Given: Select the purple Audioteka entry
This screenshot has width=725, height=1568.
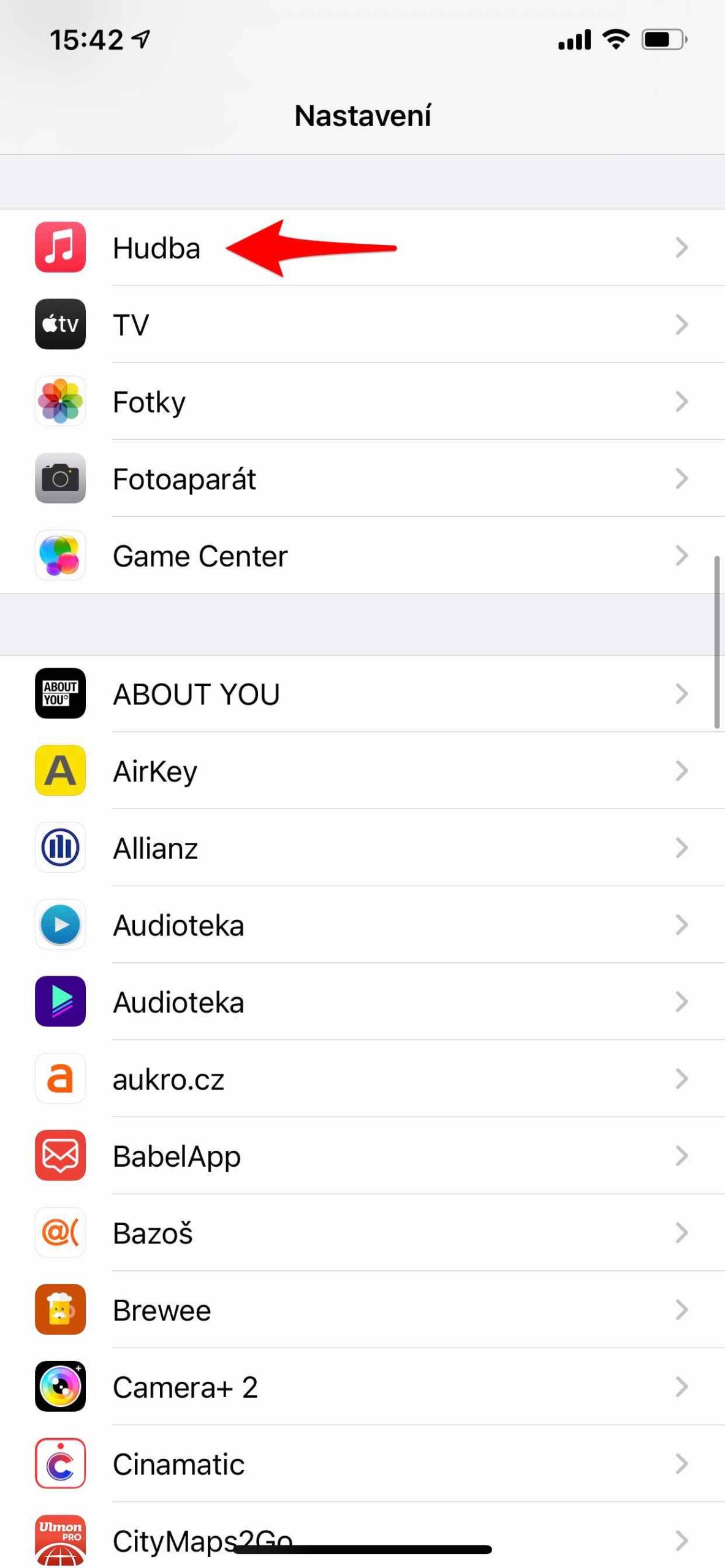Looking at the screenshot, I should (60, 1002).
